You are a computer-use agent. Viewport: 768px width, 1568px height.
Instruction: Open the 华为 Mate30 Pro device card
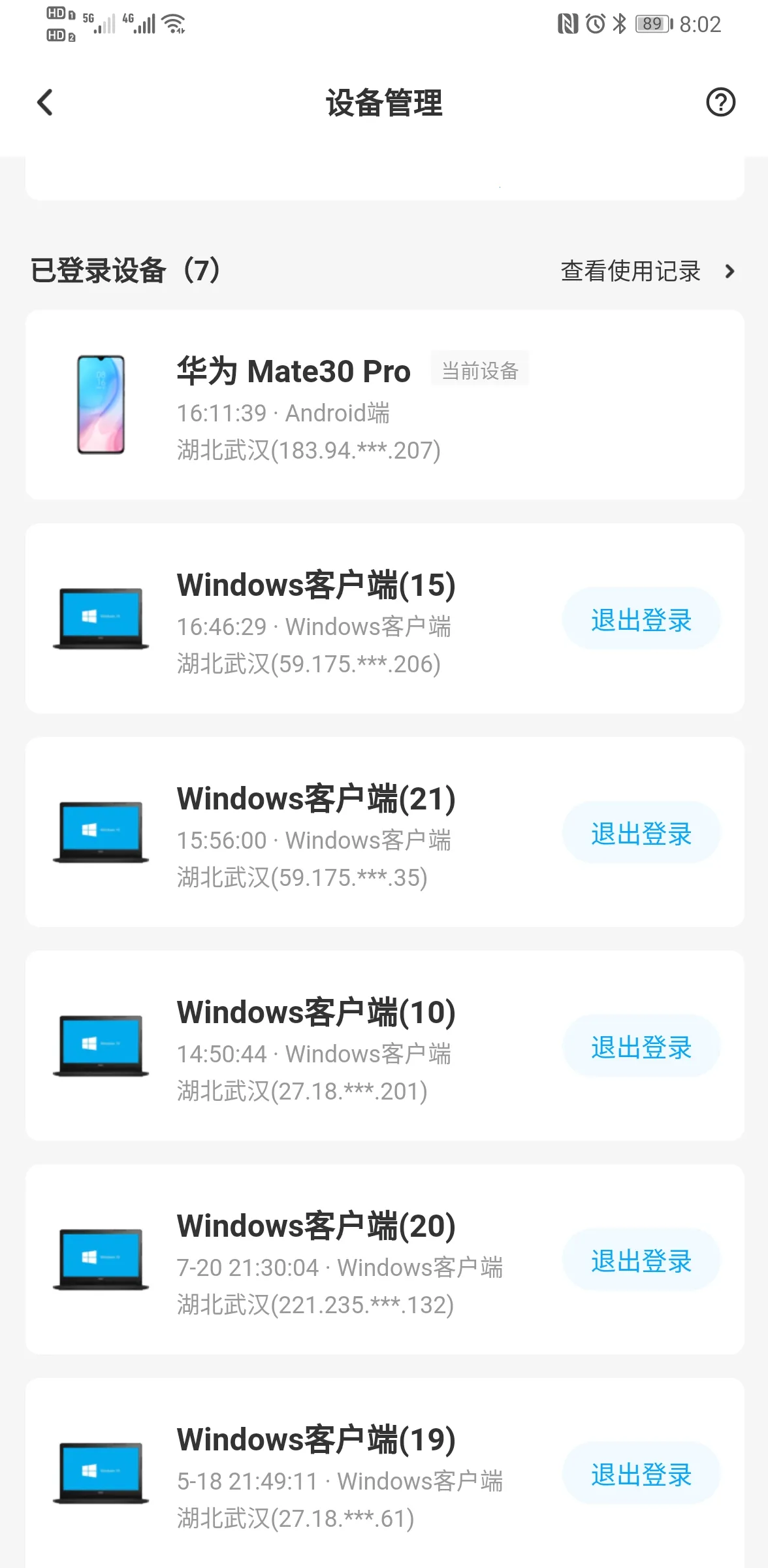(x=384, y=405)
